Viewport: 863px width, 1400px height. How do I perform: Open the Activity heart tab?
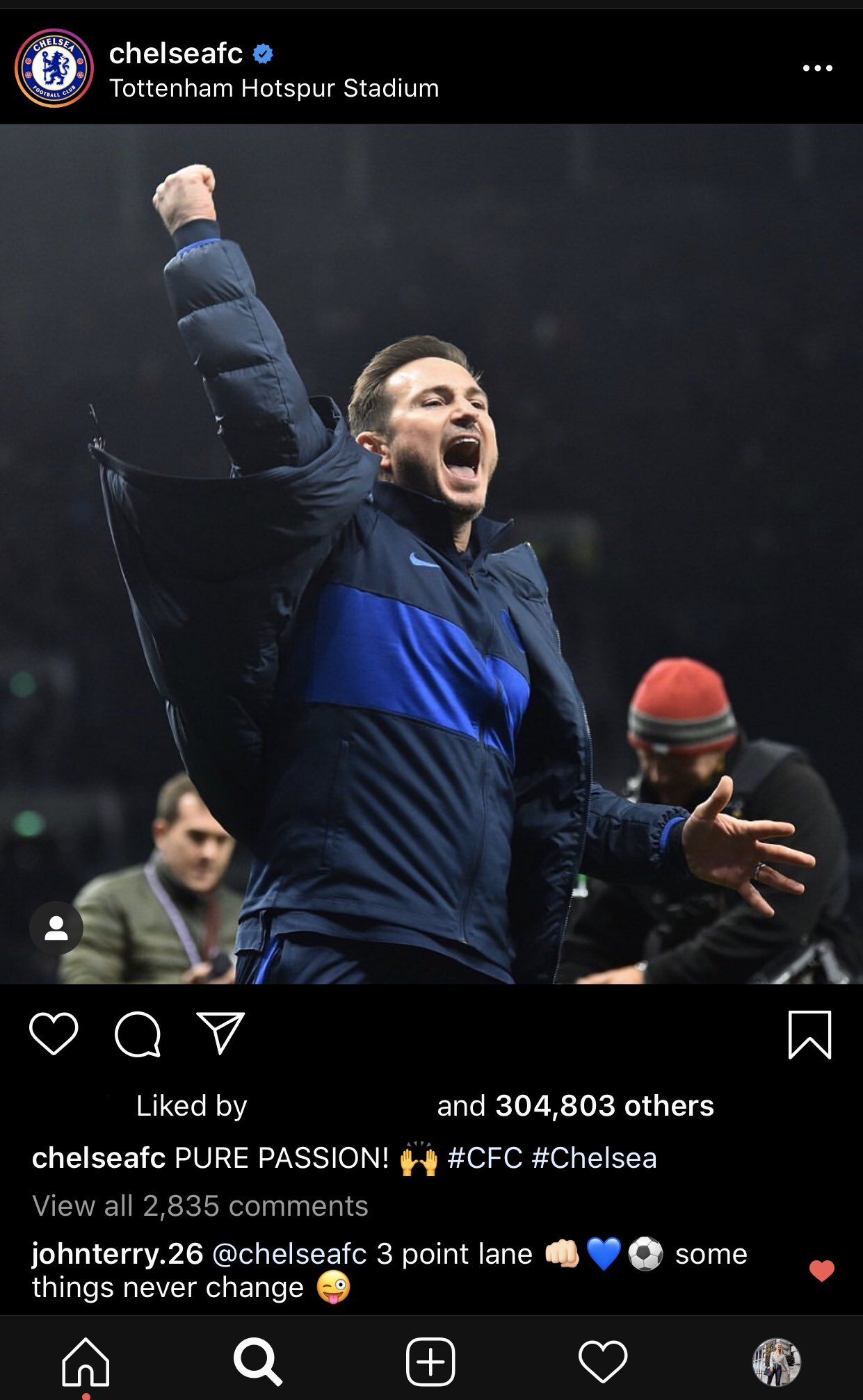[603, 1362]
